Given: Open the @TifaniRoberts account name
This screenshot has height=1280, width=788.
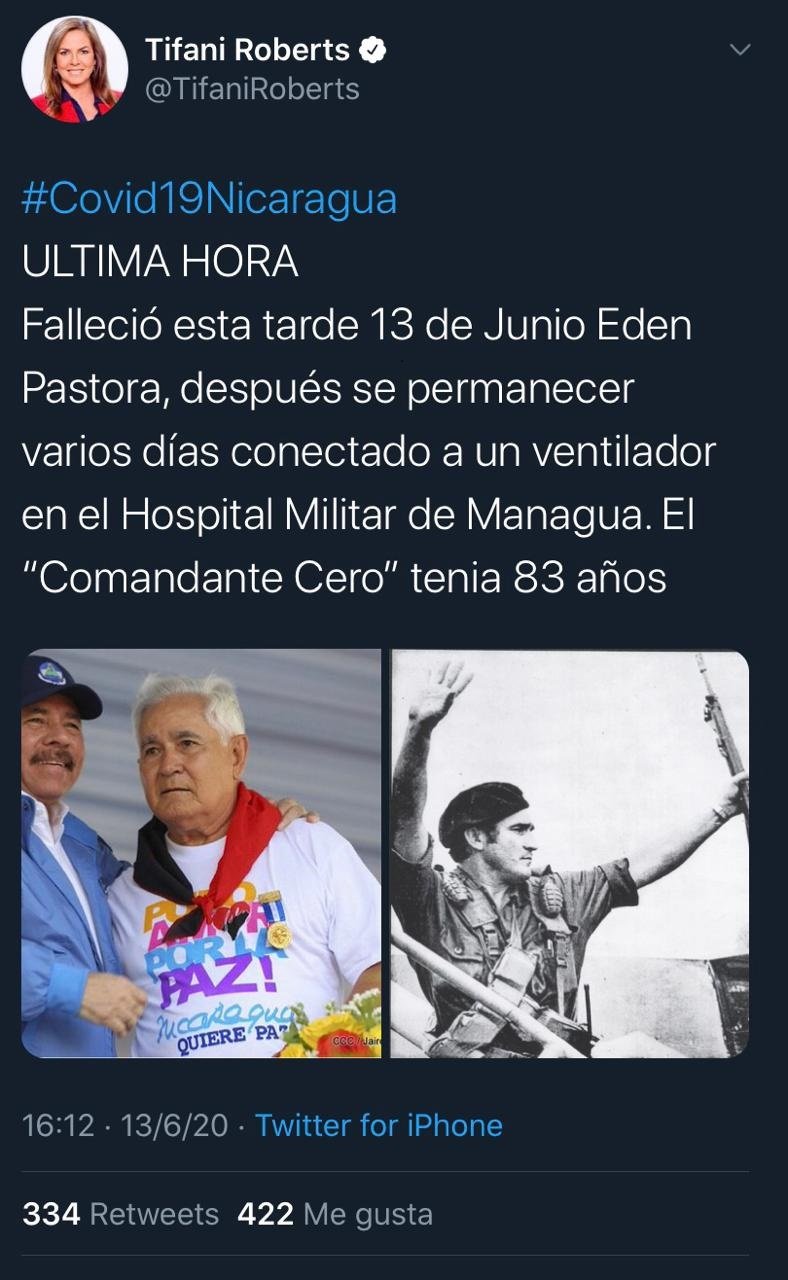Looking at the screenshot, I should (252, 89).
